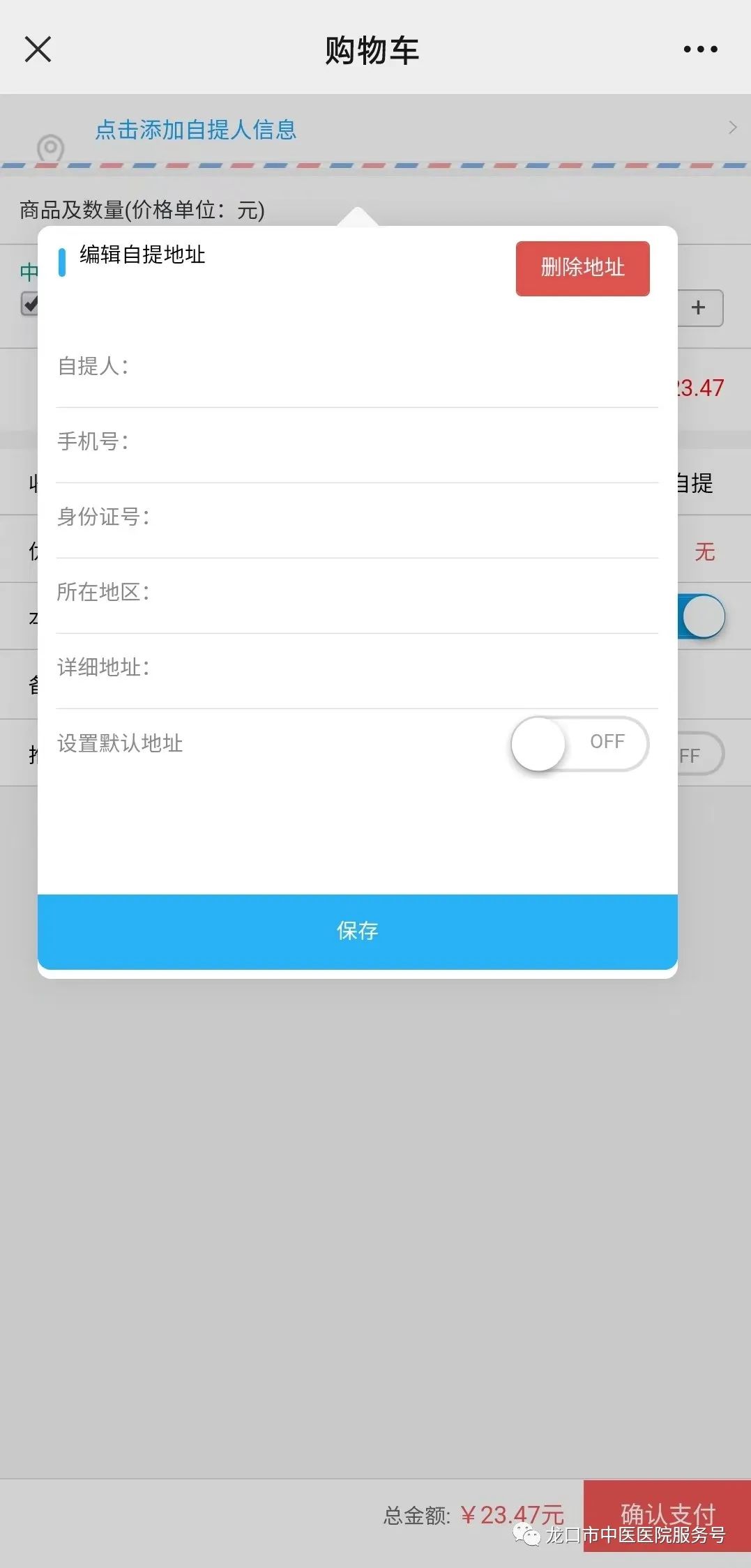Enter name in 自提人 field

point(357,367)
